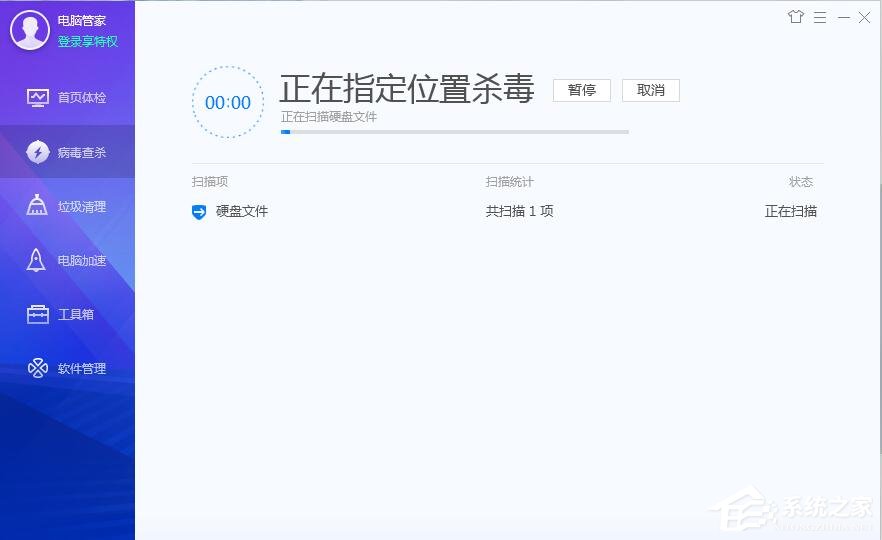Screen dimensions: 882x540
Task: Open the user avatar profile
Action: coord(30,30)
